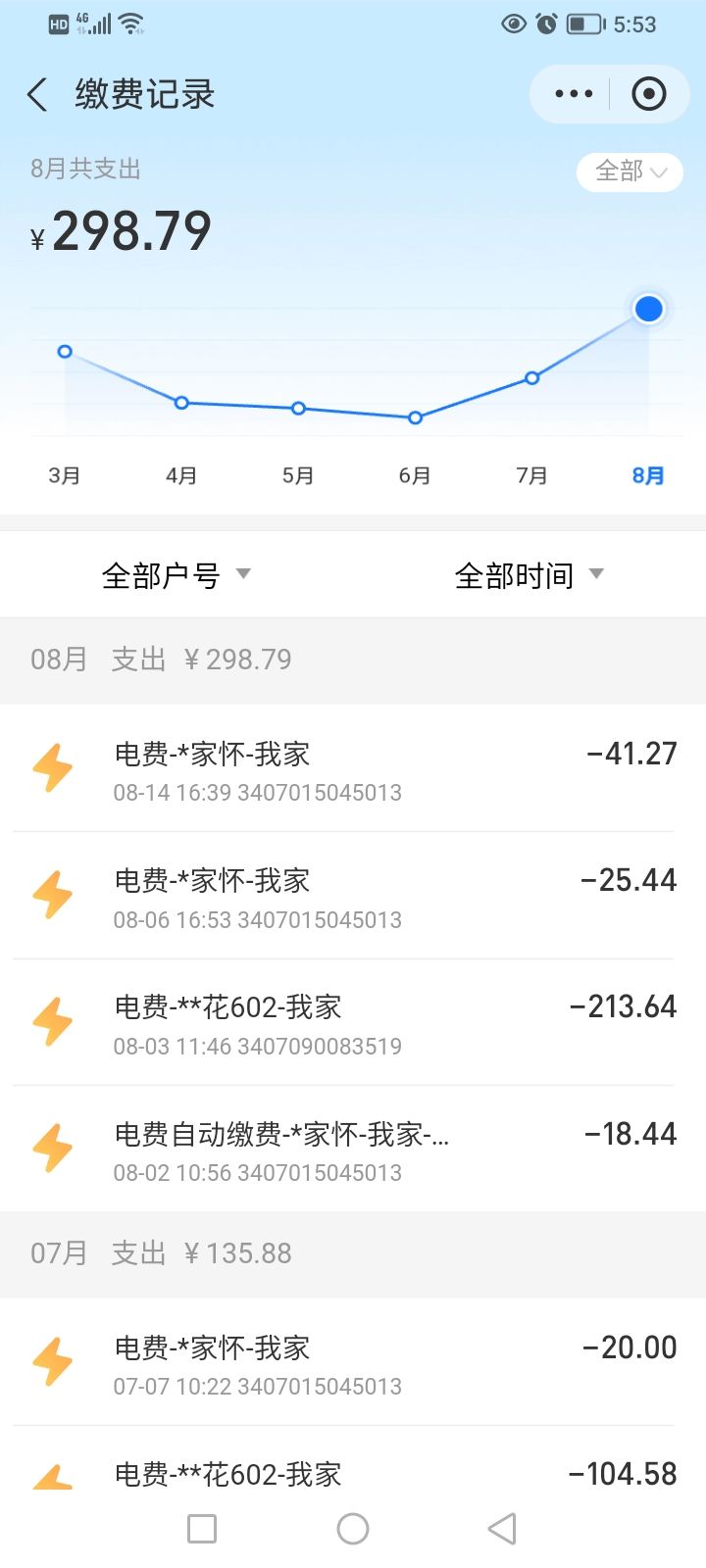View the 08-03 电费 record of -213.64
The image size is (706, 1568).
(x=353, y=1022)
